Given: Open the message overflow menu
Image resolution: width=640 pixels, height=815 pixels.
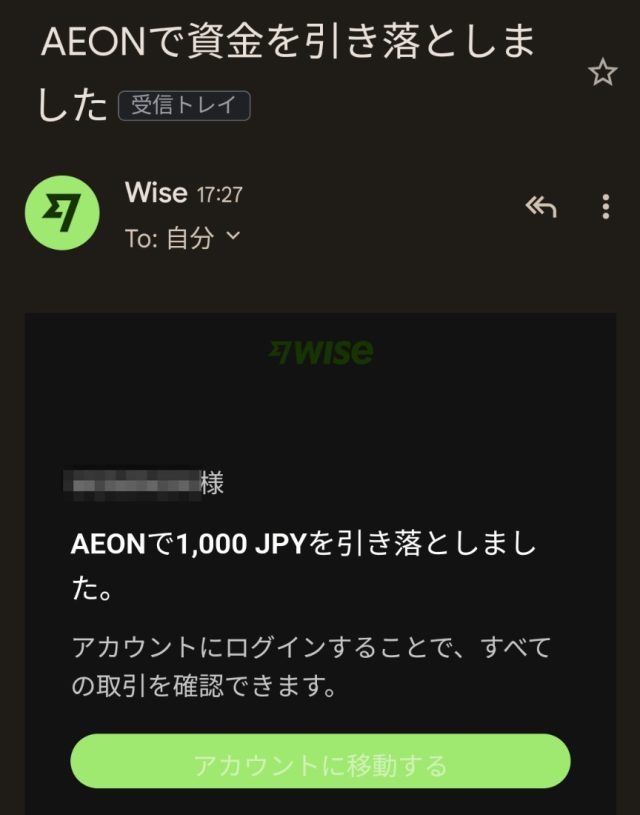Looking at the screenshot, I should tap(606, 207).
